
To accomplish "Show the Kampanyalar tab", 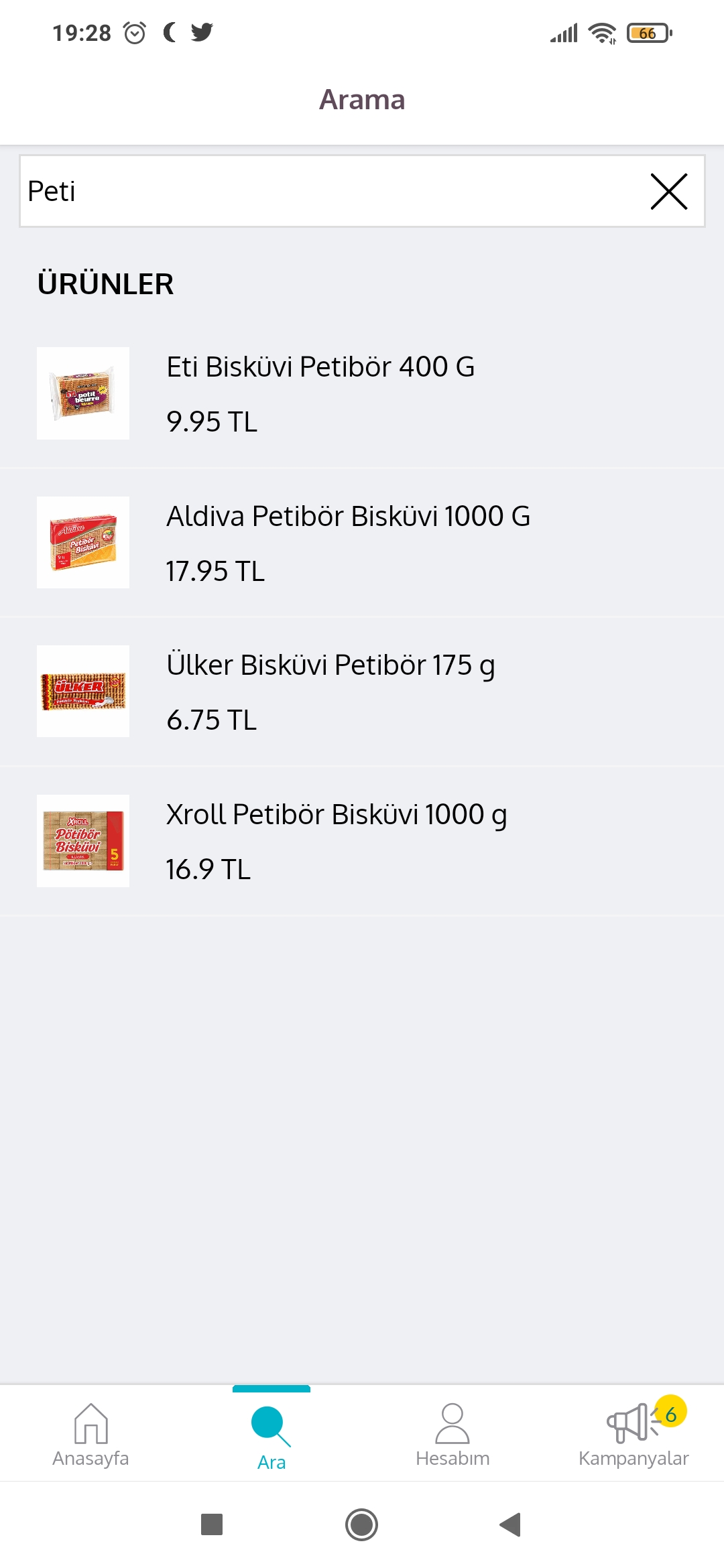I will point(633,1434).
